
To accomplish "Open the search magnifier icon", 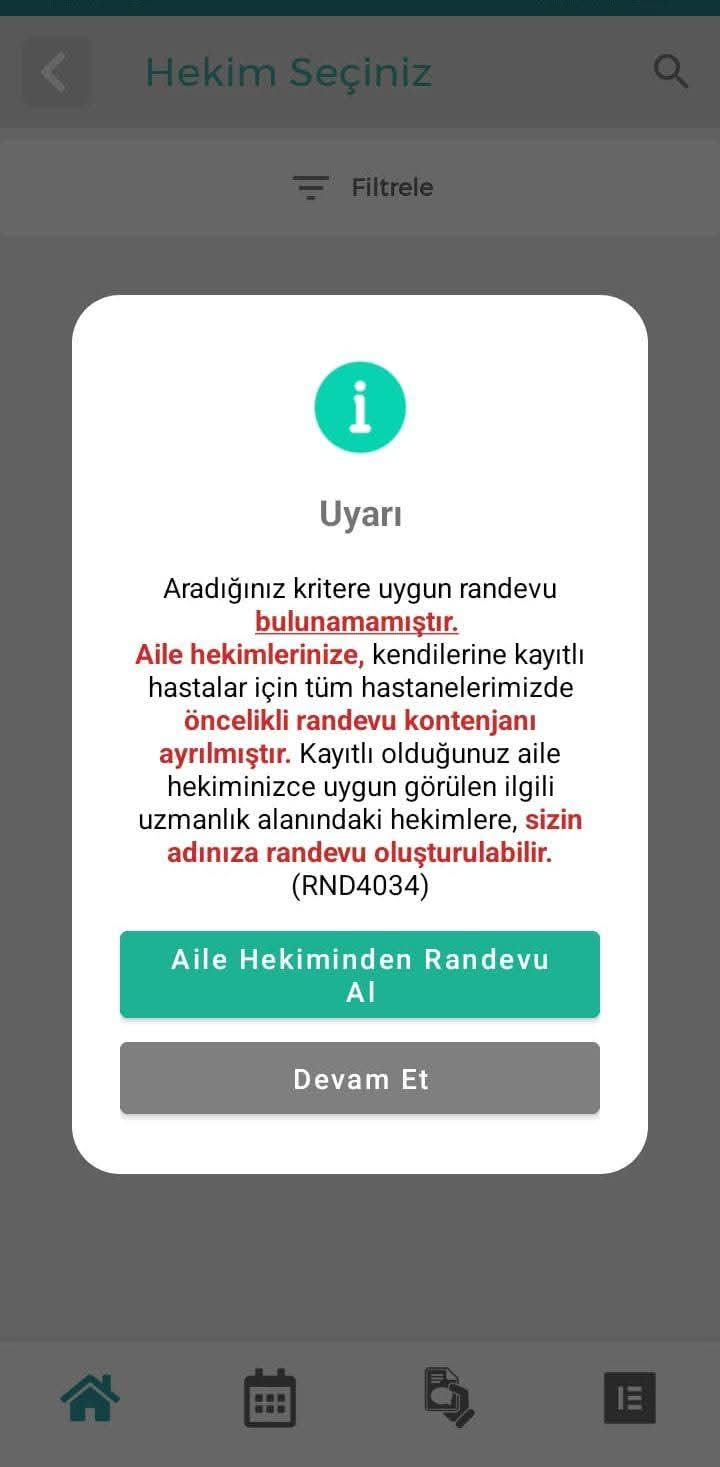I will click(670, 72).
